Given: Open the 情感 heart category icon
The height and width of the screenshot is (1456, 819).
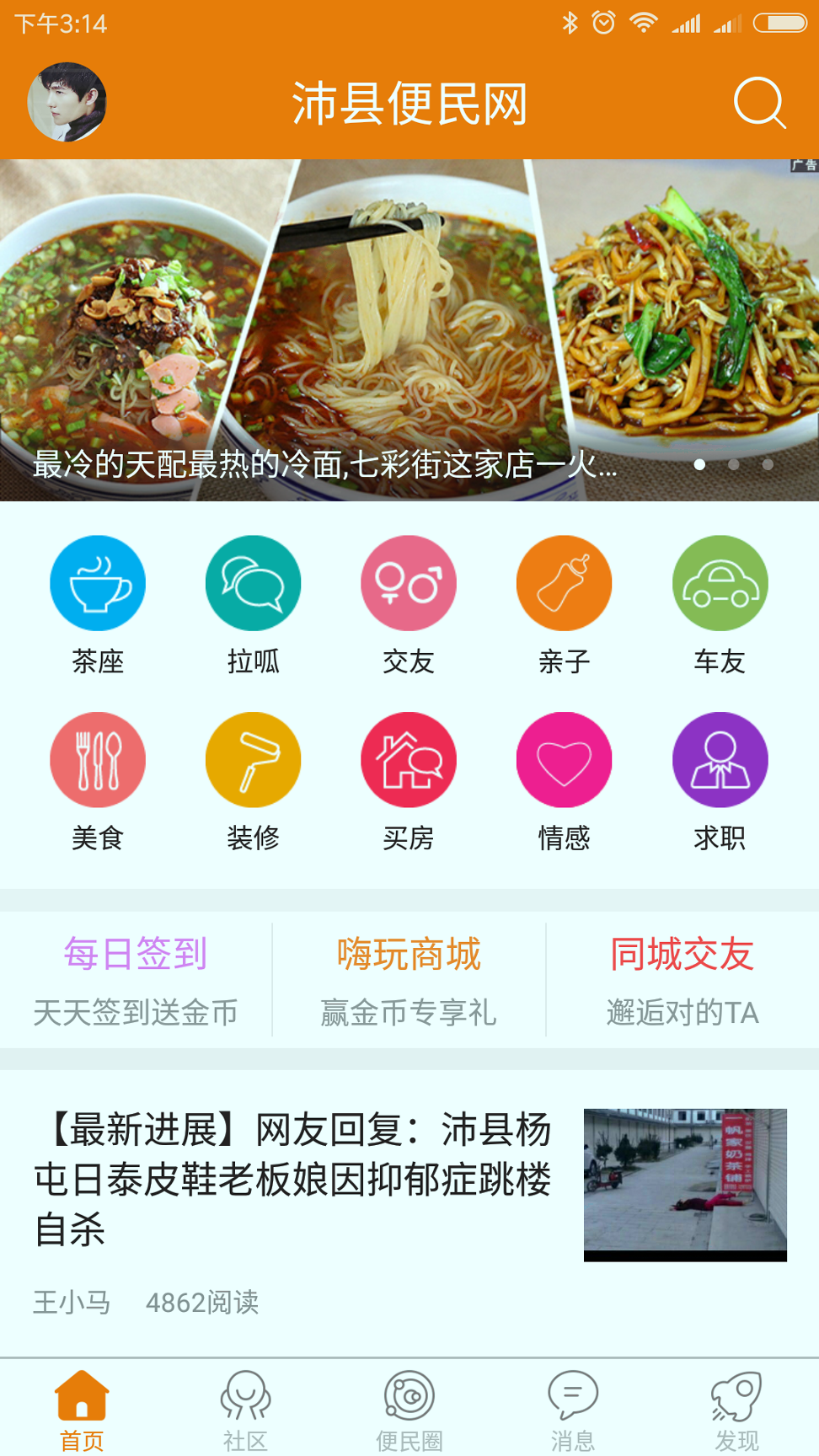Looking at the screenshot, I should coord(564,759).
